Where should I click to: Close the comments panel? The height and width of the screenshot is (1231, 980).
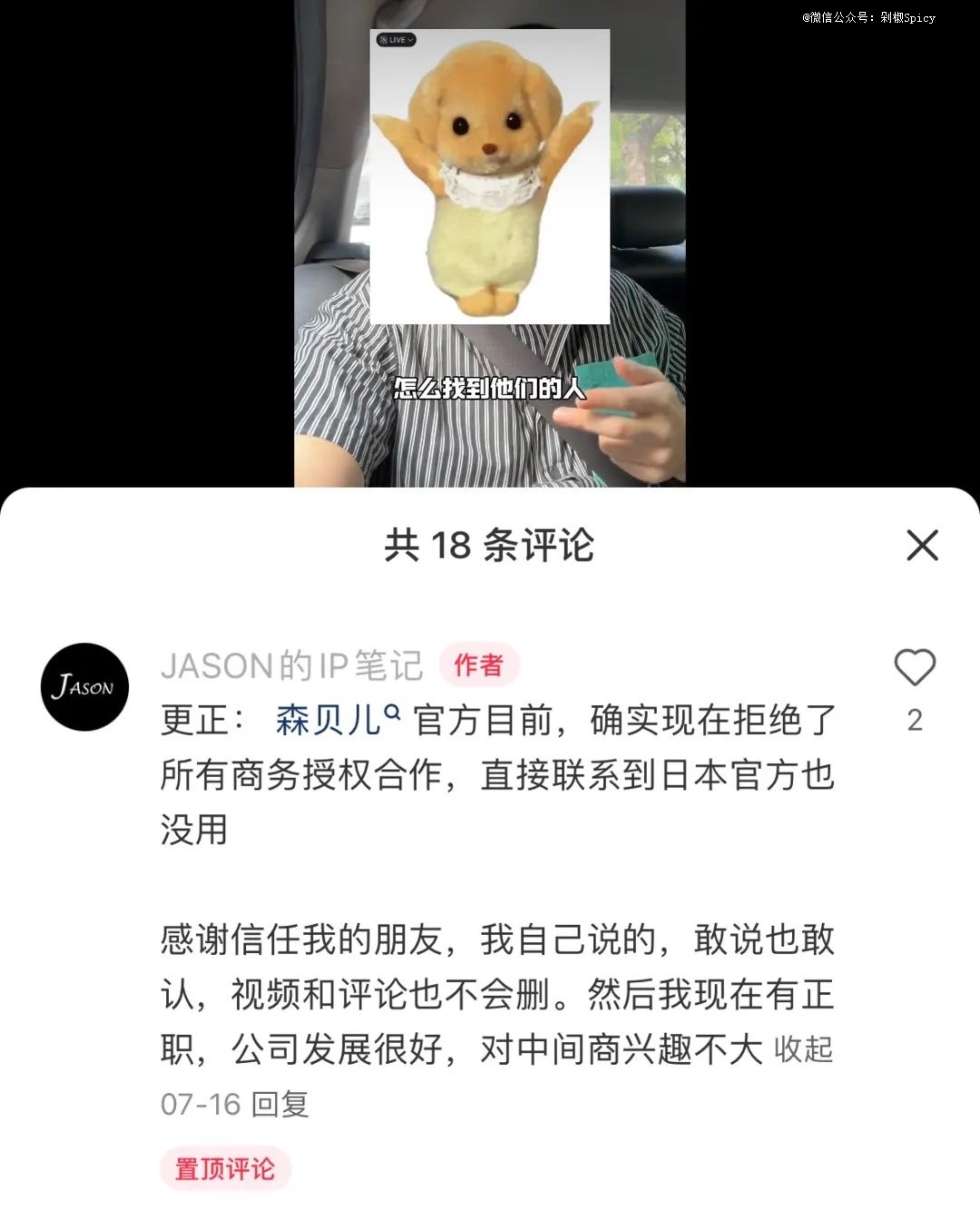(x=922, y=546)
